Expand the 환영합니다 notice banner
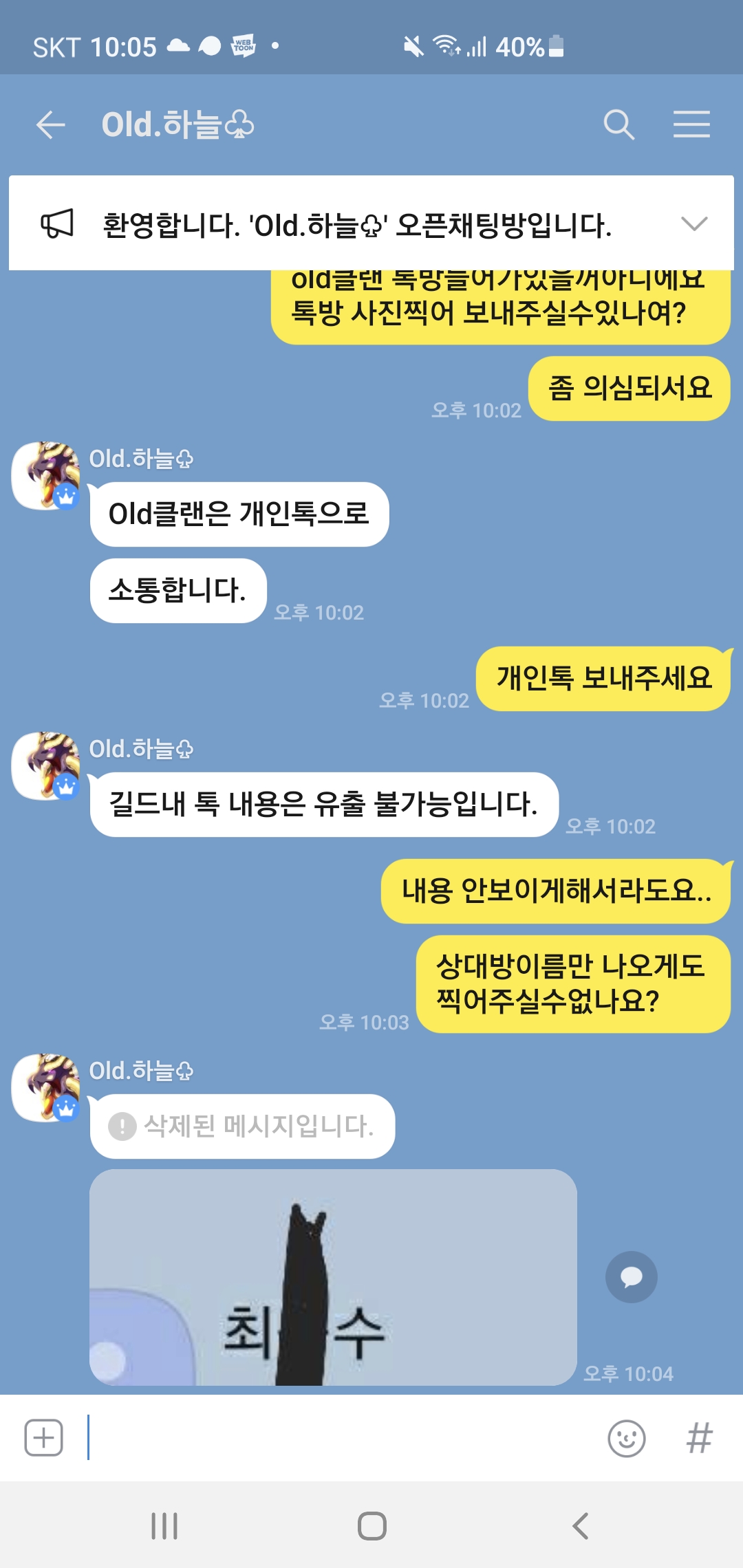Viewport: 743px width, 1568px height. 693,224
